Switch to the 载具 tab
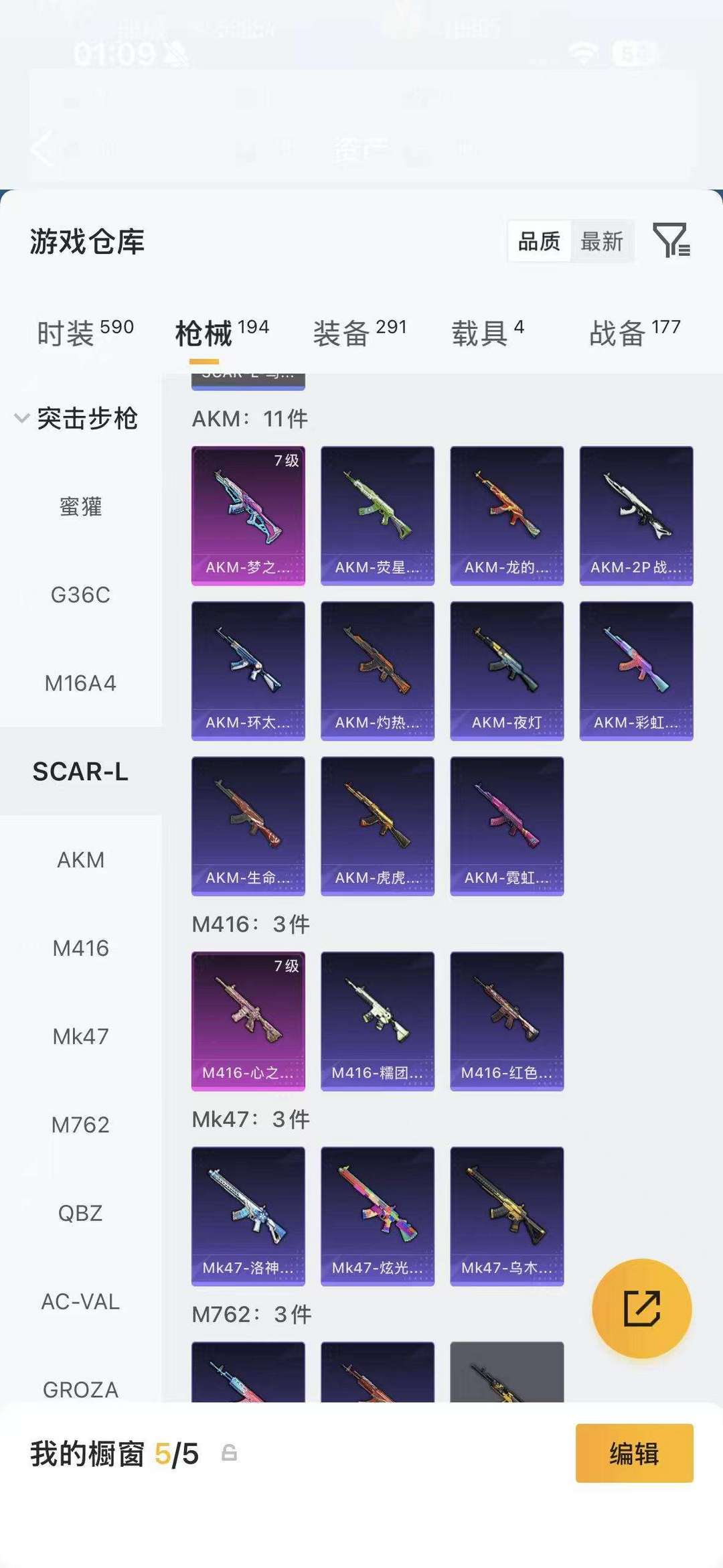 [x=487, y=332]
